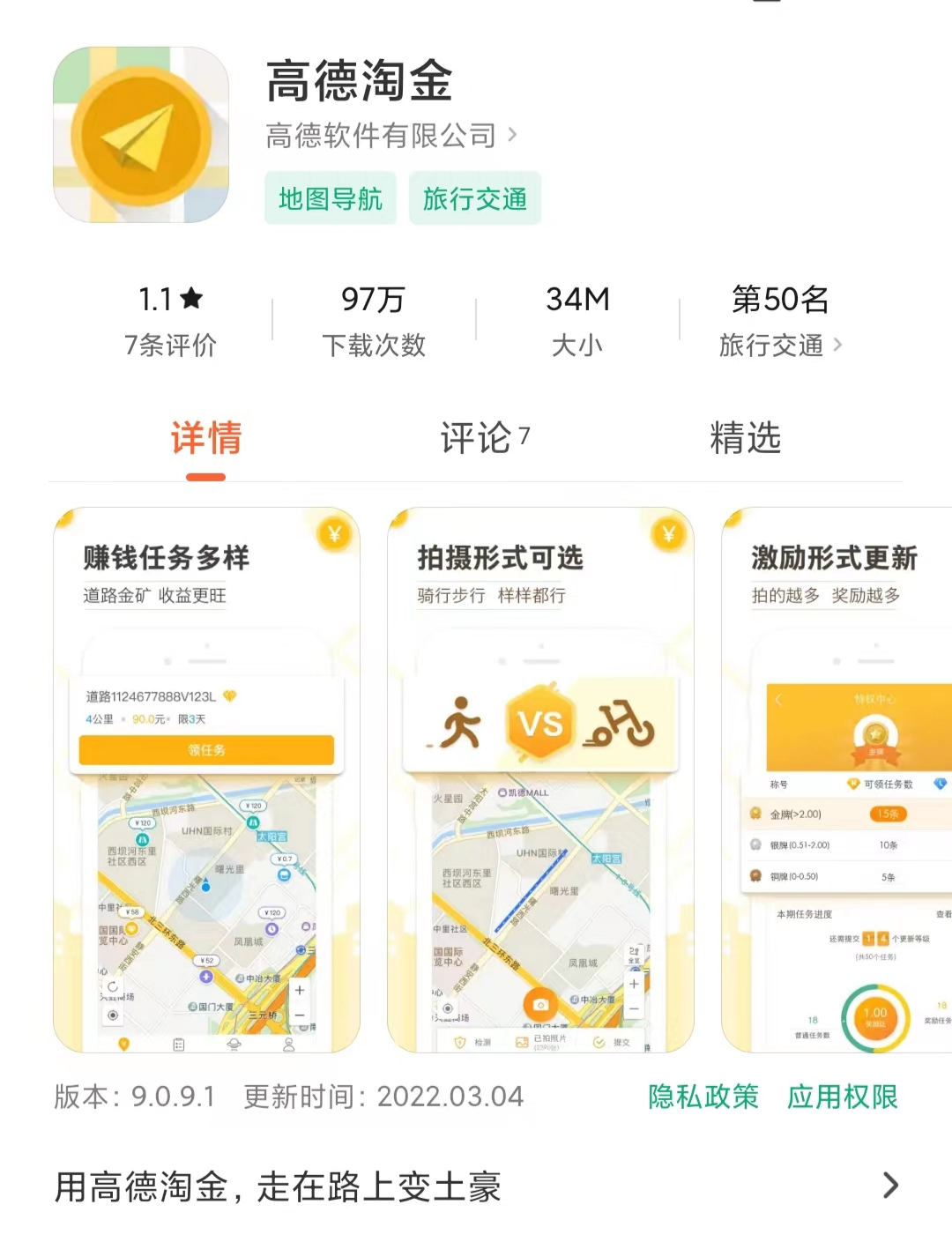952x1242 pixels.
Task: Open developer 高德软件有限公司 page
Action: click(390, 136)
